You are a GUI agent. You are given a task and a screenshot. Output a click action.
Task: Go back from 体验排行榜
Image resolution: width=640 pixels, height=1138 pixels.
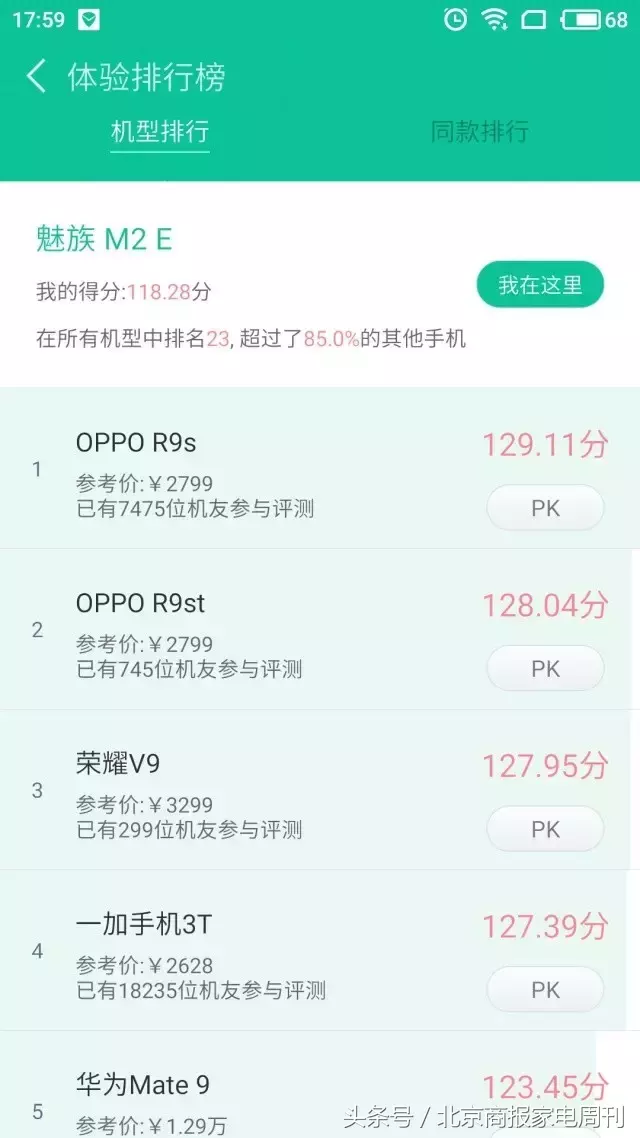(36, 76)
